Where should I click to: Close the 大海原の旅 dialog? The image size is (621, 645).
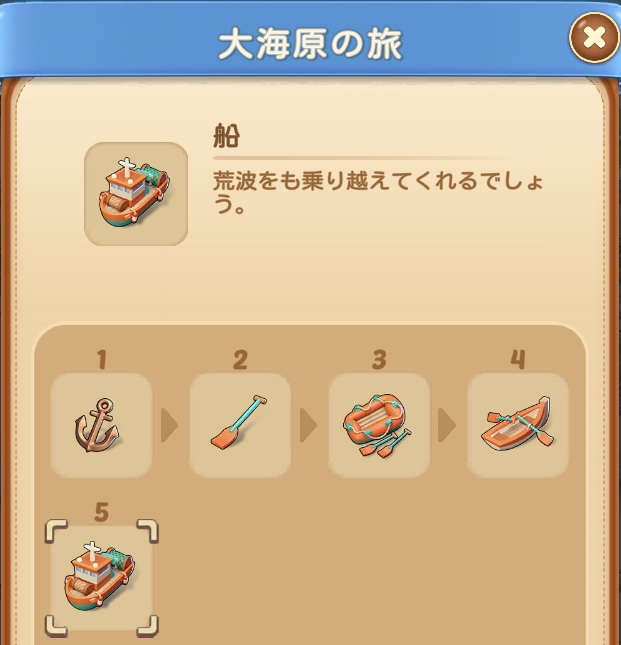594,39
